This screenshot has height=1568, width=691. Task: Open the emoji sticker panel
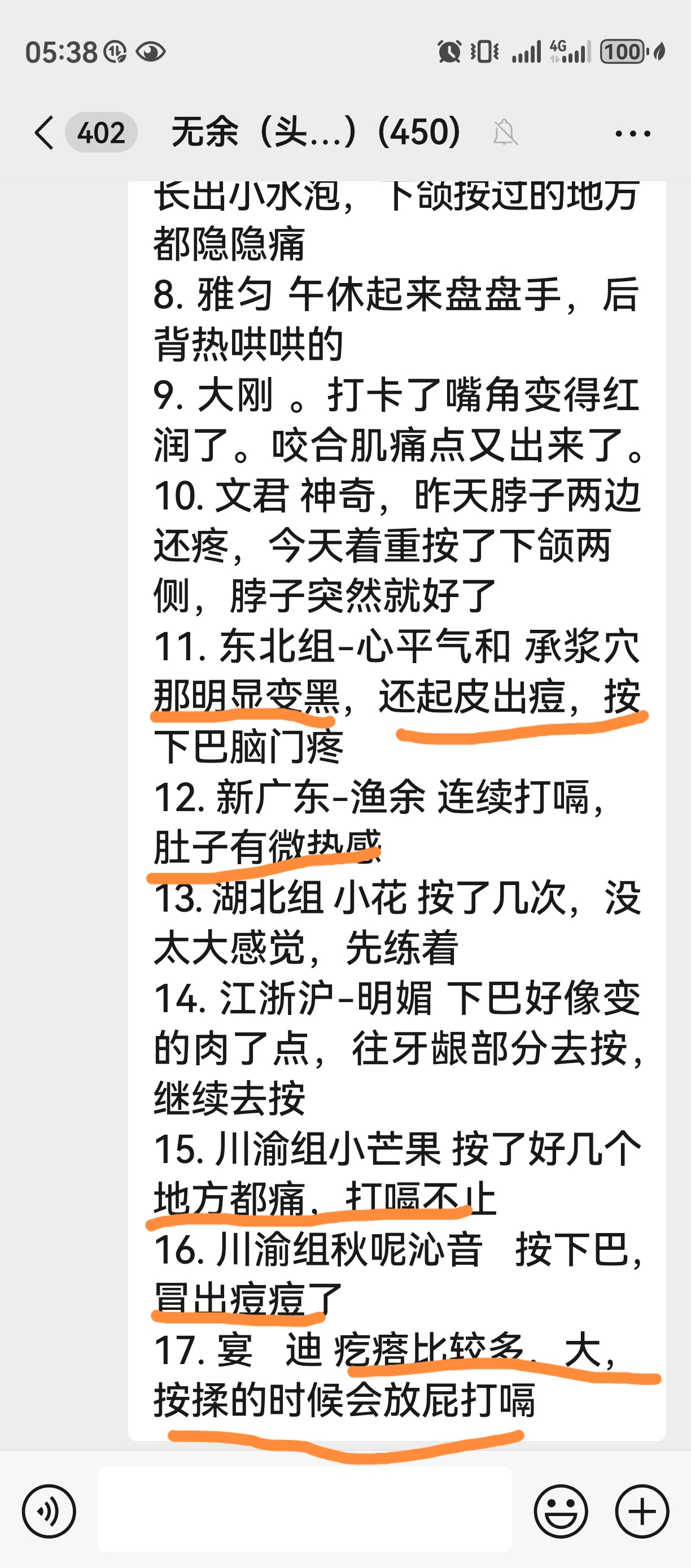pos(560,1511)
